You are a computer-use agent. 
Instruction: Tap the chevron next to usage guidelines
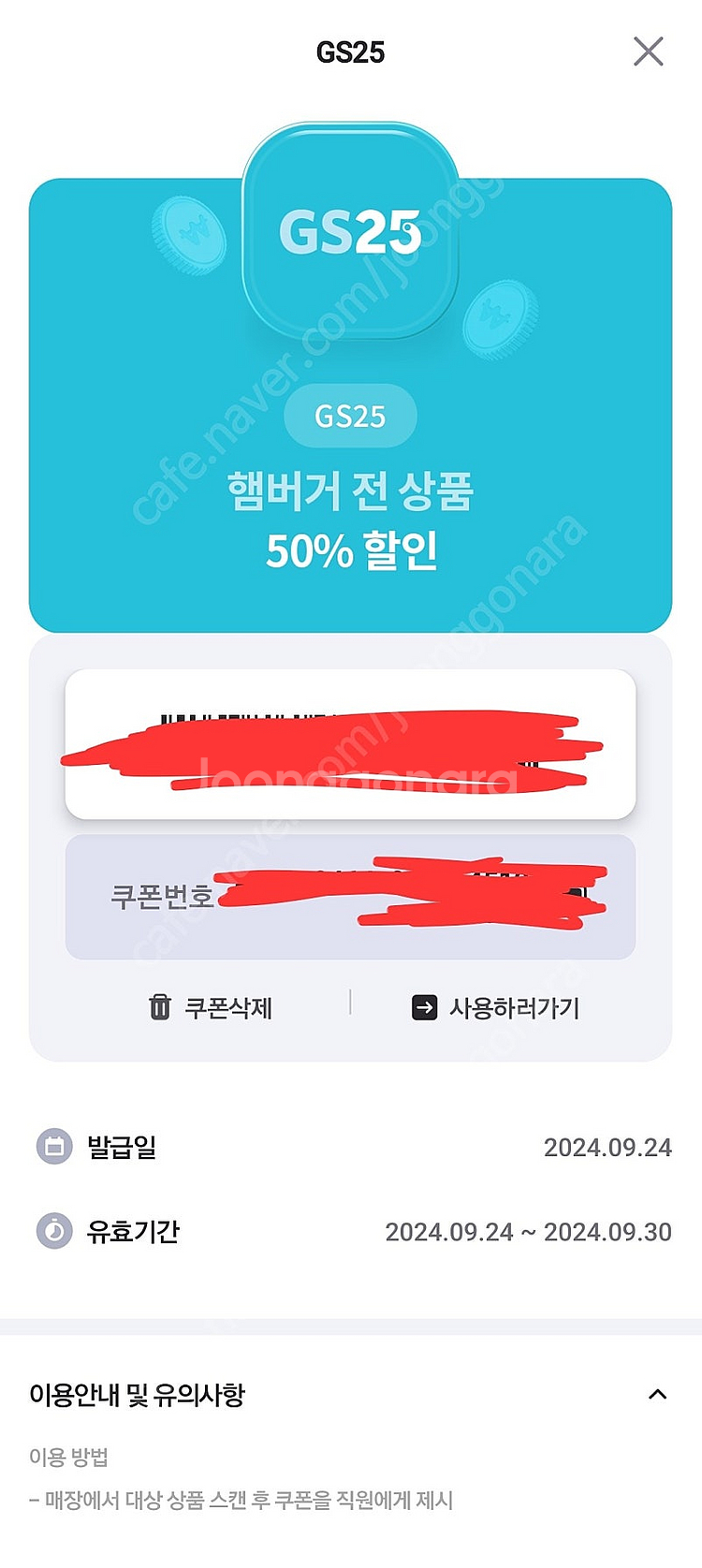[658, 1393]
